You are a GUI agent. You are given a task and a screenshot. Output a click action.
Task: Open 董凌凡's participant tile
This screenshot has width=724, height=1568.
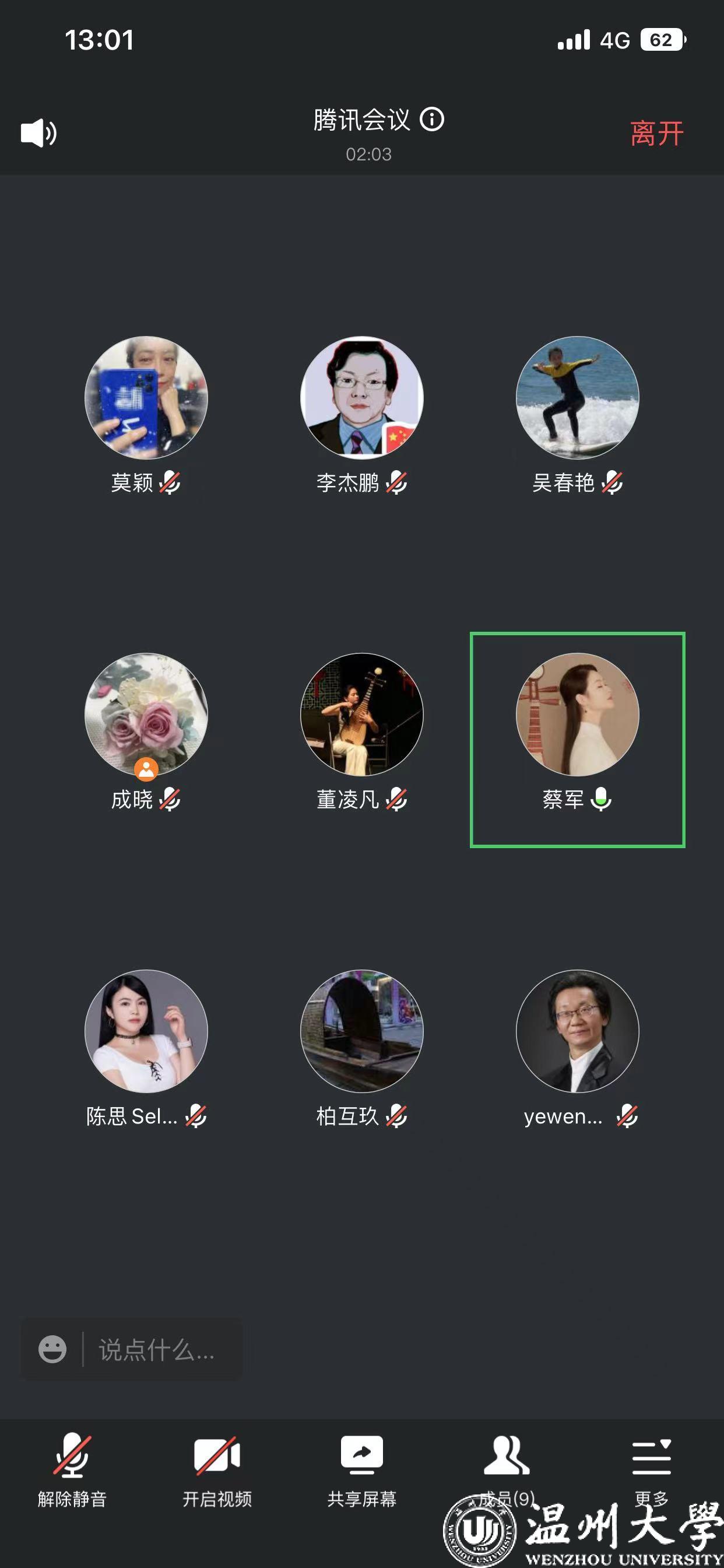[362, 714]
